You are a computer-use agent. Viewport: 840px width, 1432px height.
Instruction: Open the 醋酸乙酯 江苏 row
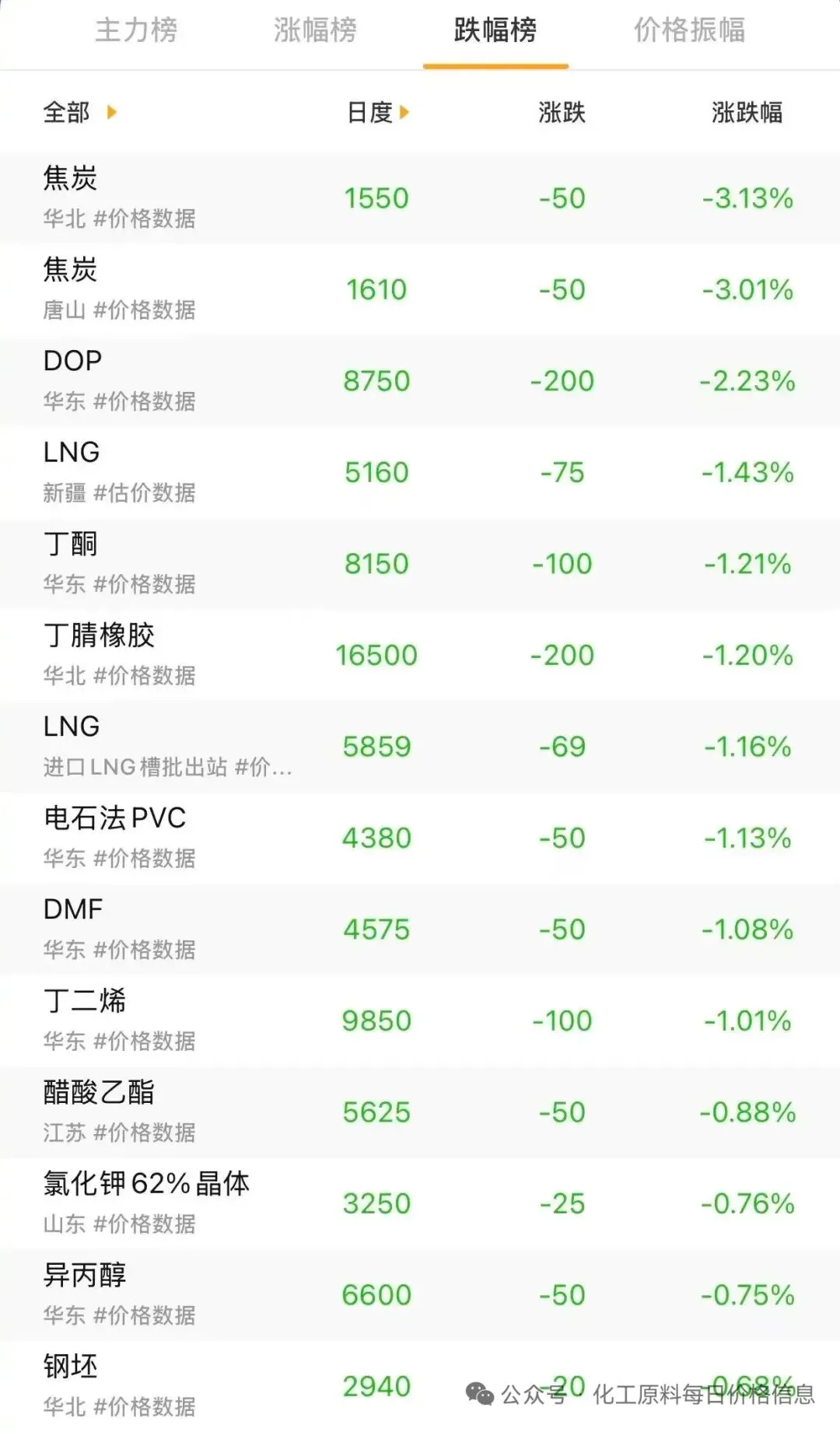click(x=420, y=1112)
